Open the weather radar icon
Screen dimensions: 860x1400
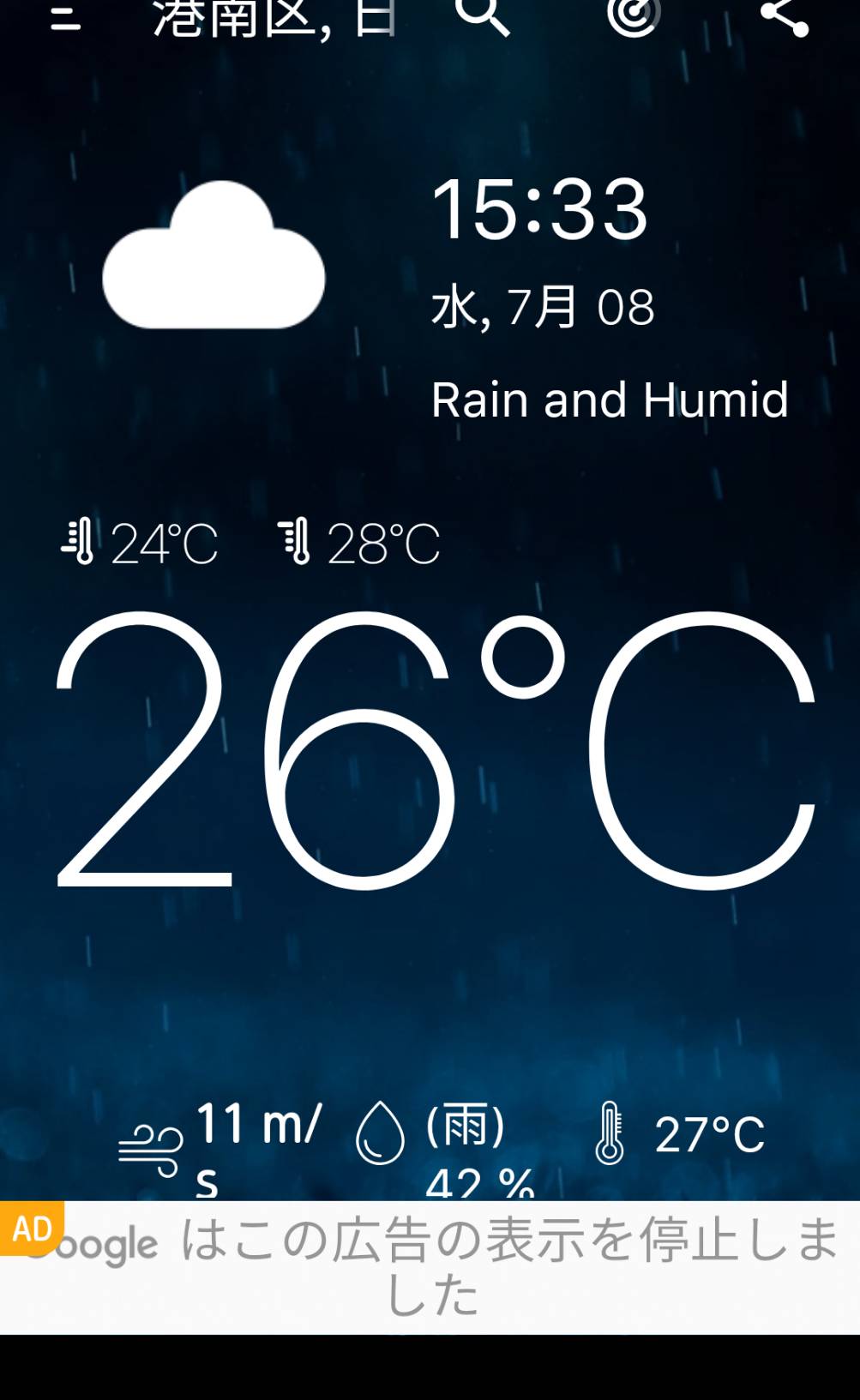(x=634, y=15)
